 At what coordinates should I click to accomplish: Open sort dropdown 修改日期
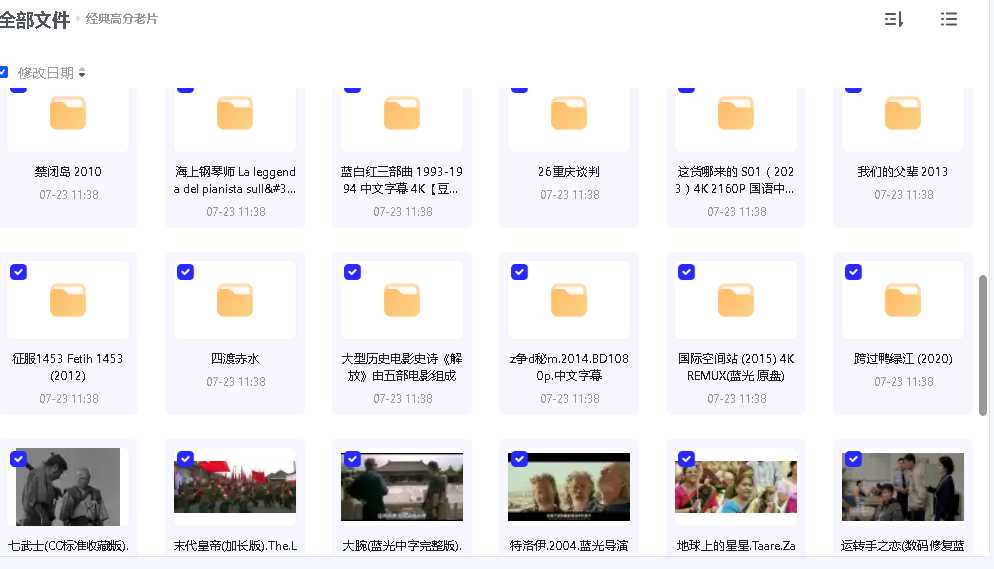(x=52, y=73)
